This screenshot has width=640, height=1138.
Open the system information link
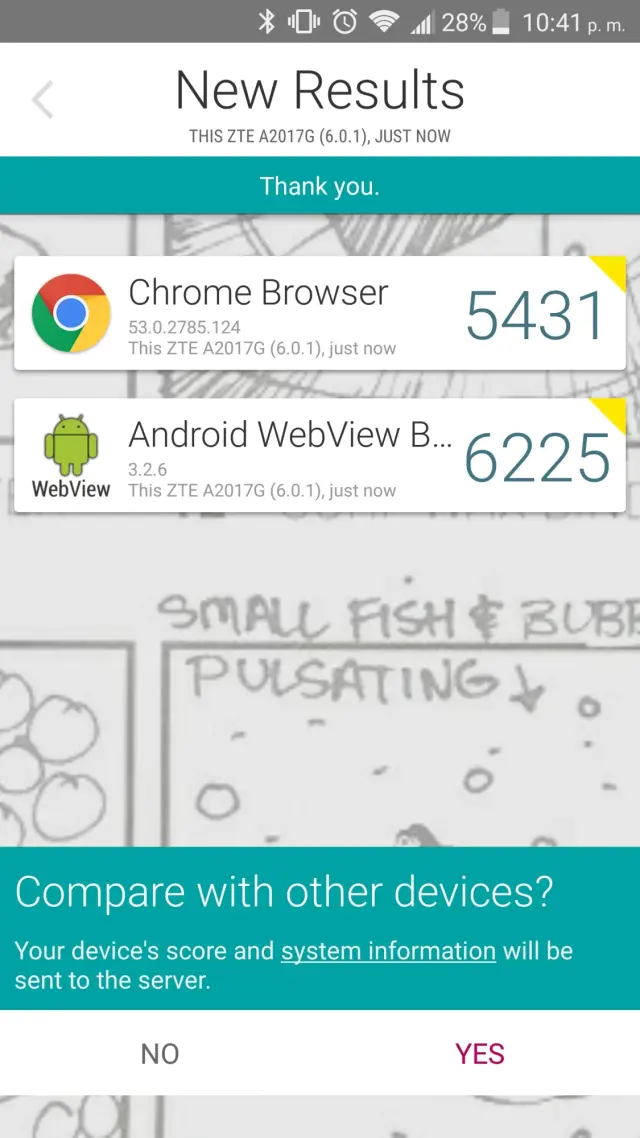[x=388, y=951]
